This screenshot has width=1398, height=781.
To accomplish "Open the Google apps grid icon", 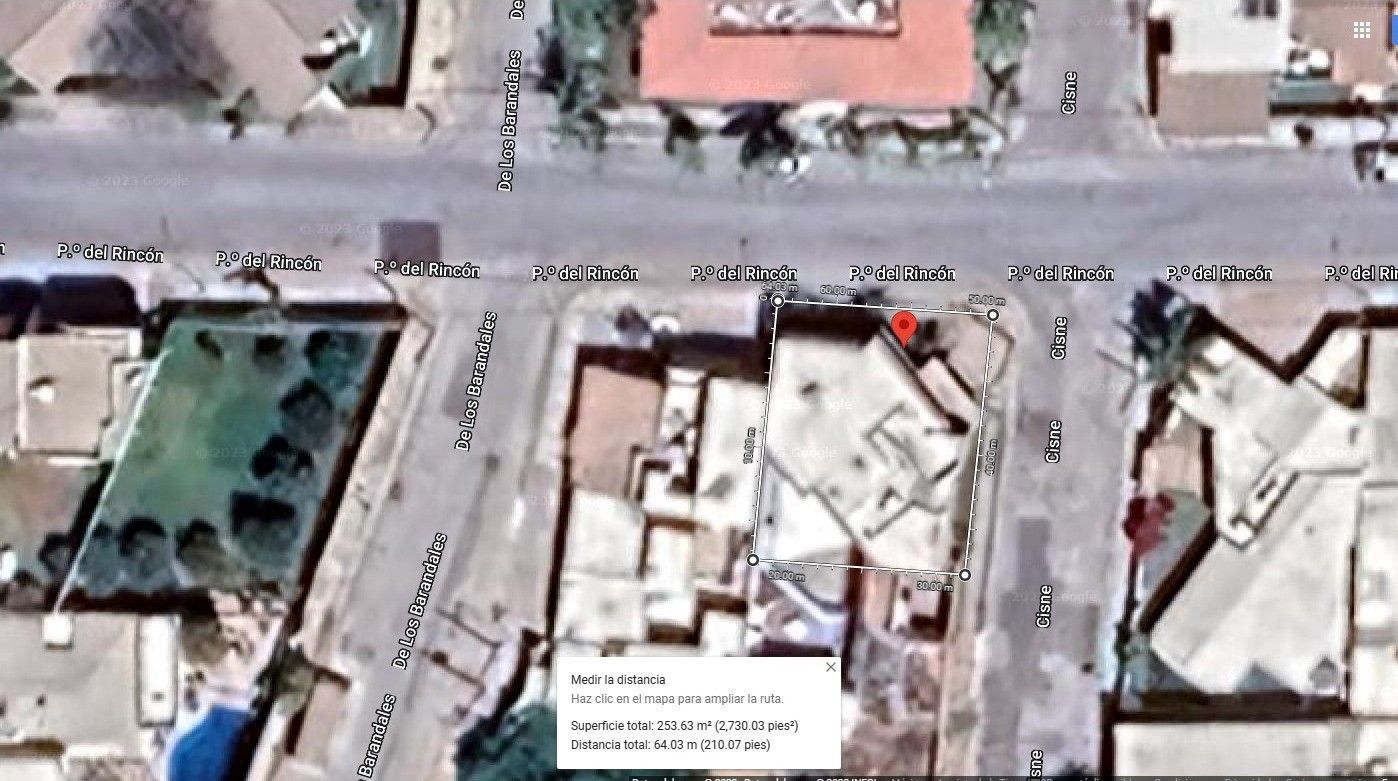I will 1361,30.
